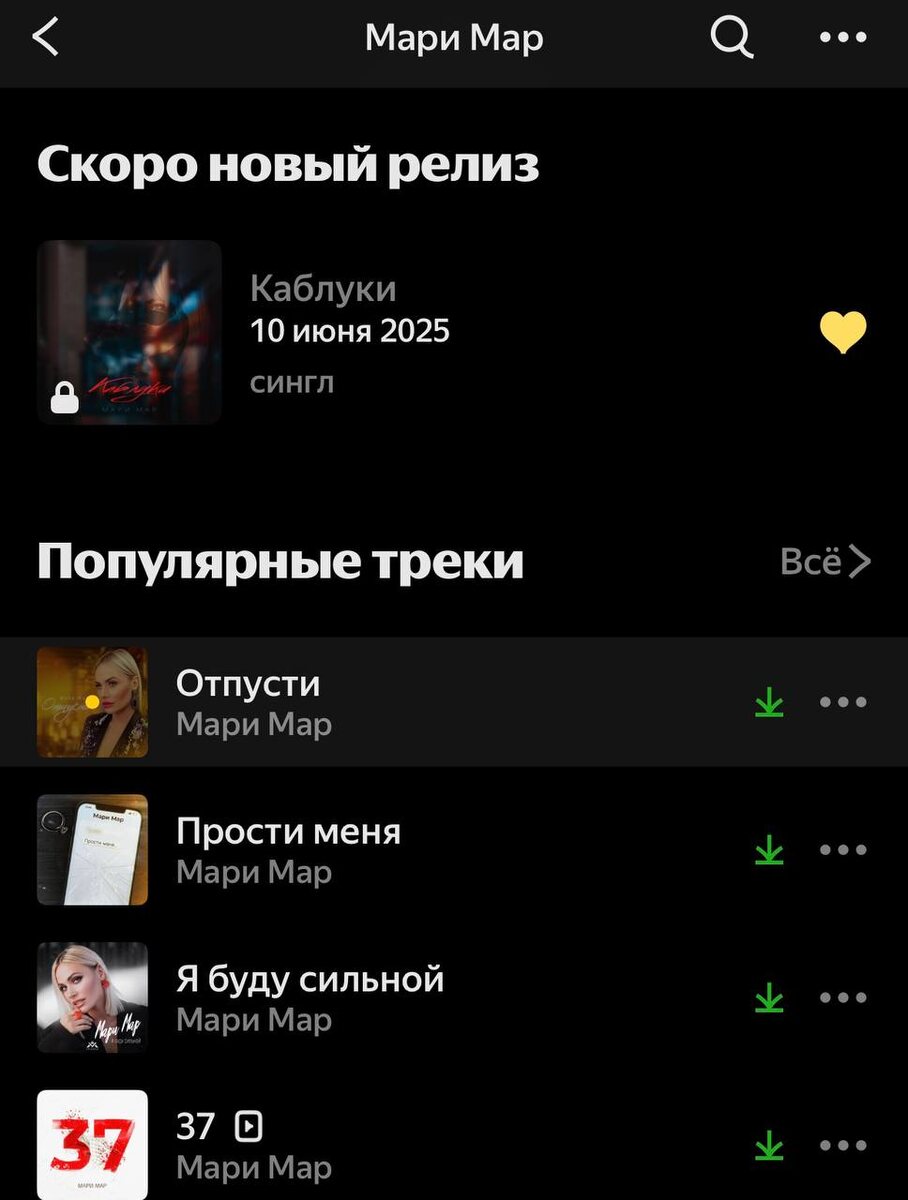908x1200 pixels.
Task: Open more options for Я буду сильной
Action: [x=843, y=997]
